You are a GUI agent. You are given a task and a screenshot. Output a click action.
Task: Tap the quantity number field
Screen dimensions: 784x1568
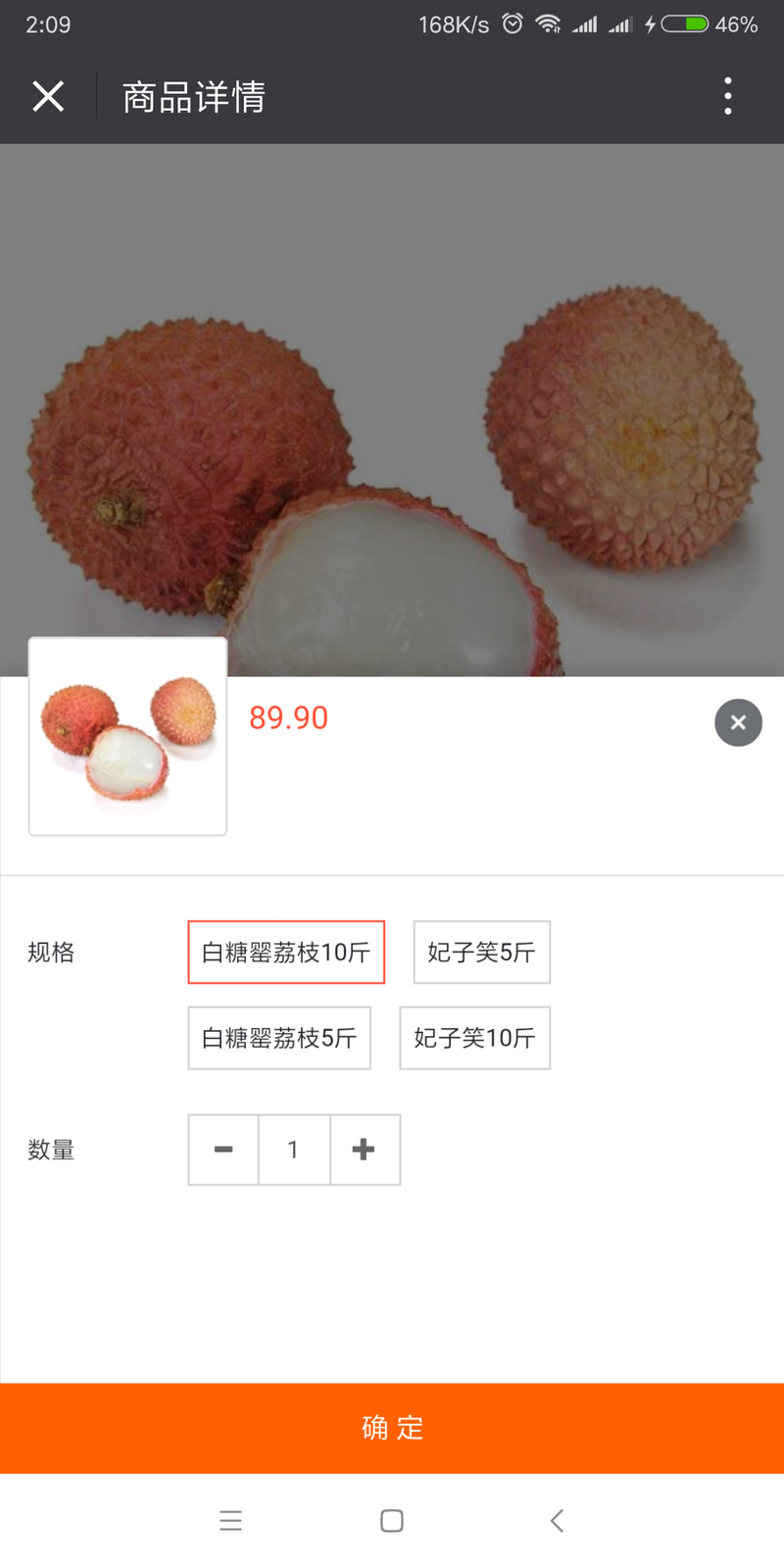point(293,1150)
